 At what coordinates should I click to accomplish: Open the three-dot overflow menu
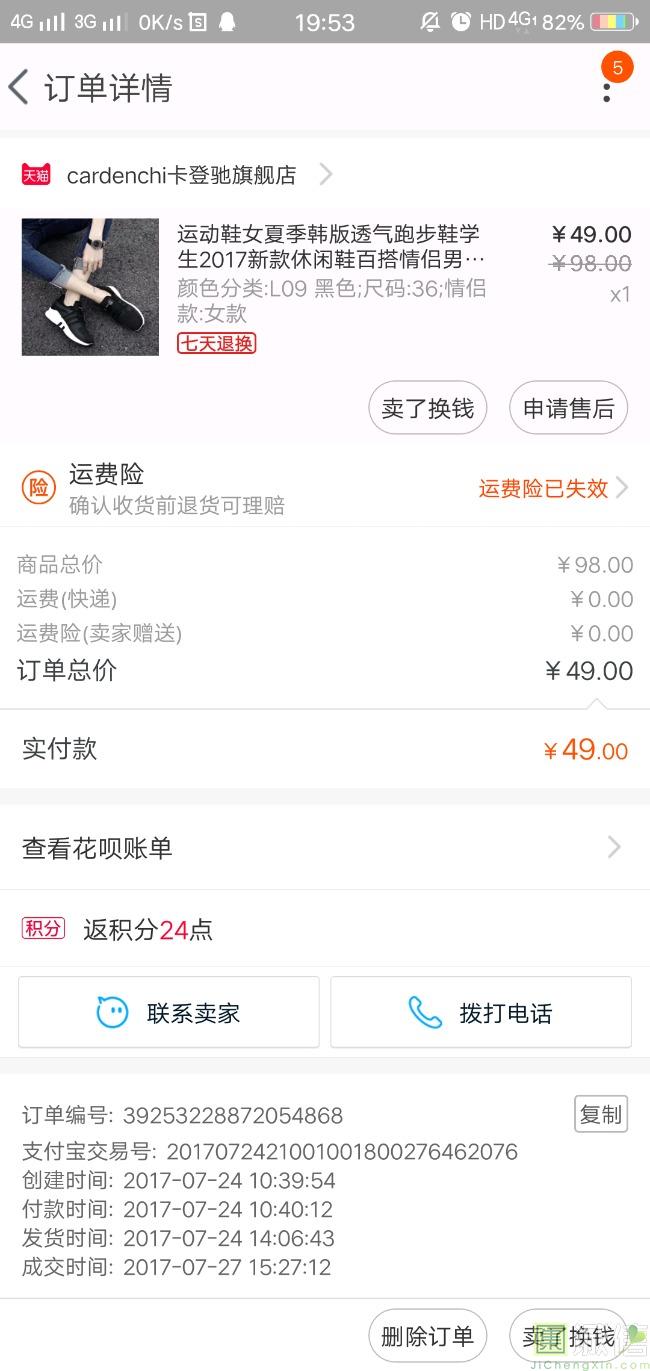(x=607, y=88)
